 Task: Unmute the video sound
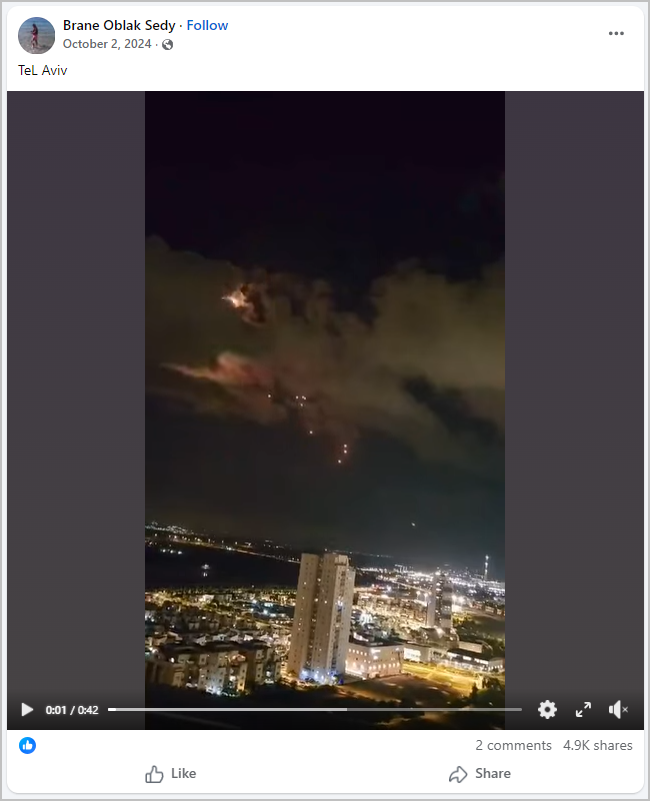click(x=618, y=709)
